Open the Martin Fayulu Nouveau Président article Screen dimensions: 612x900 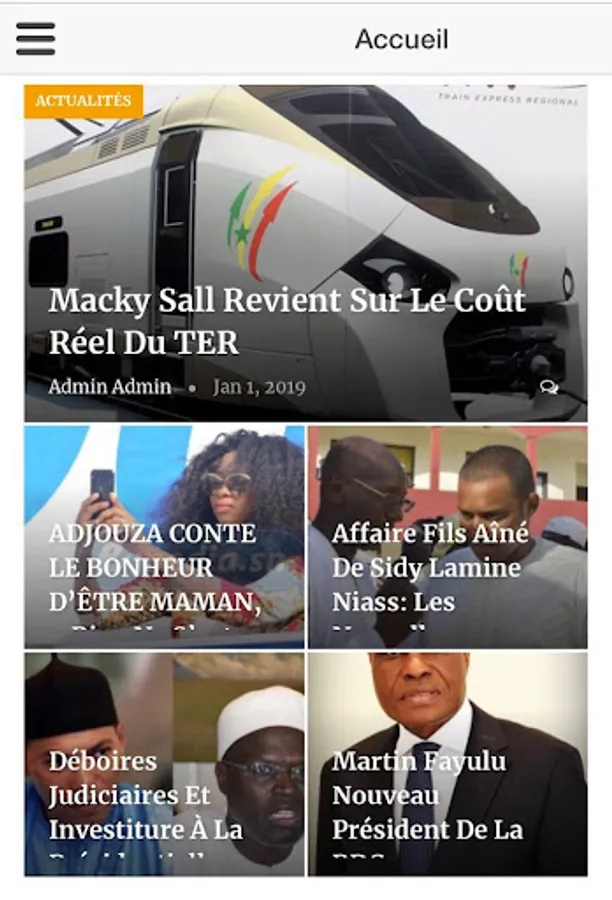pyautogui.click(x=420, y=795)
